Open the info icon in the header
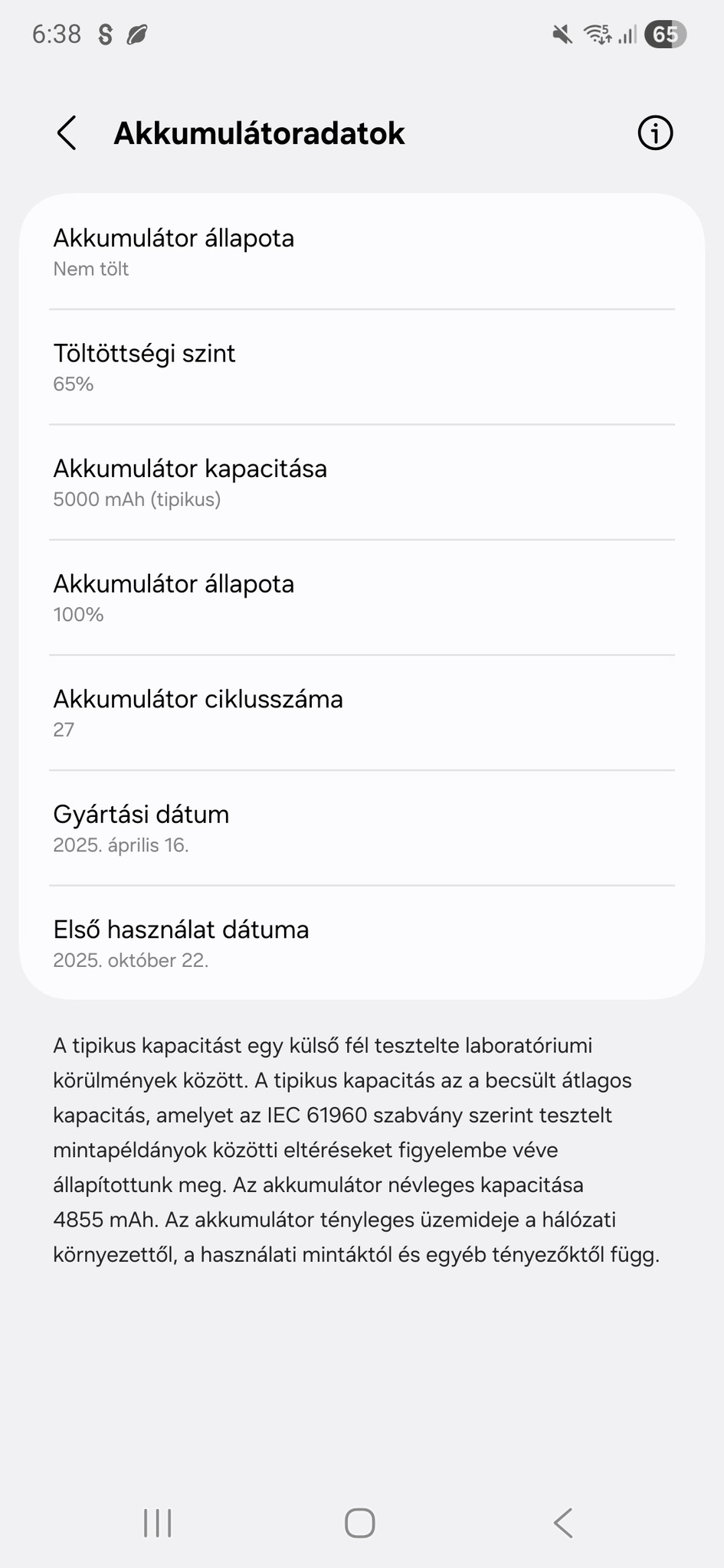724x1568 pixels. (x=655, y=133)
